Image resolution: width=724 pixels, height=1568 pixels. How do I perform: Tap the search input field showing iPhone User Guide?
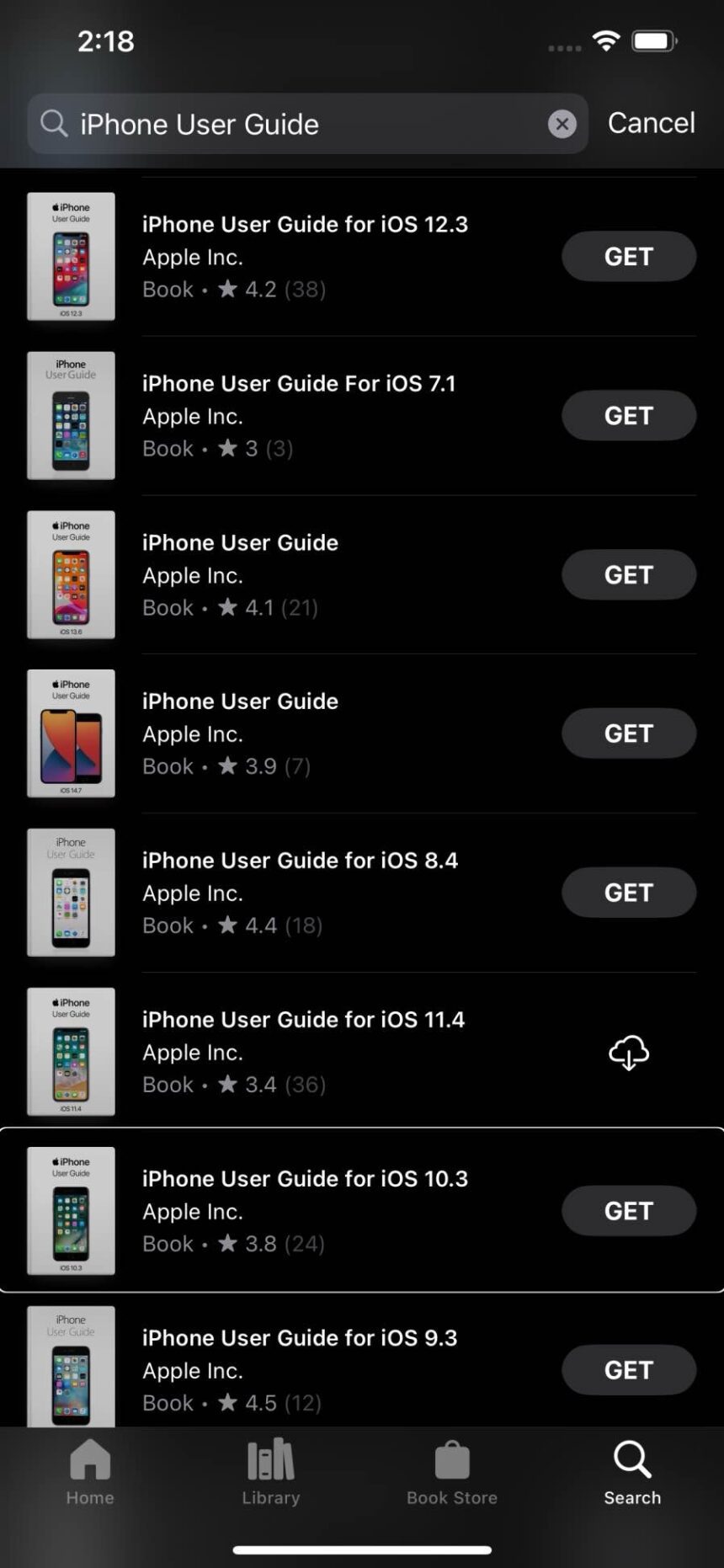[253, 123]
